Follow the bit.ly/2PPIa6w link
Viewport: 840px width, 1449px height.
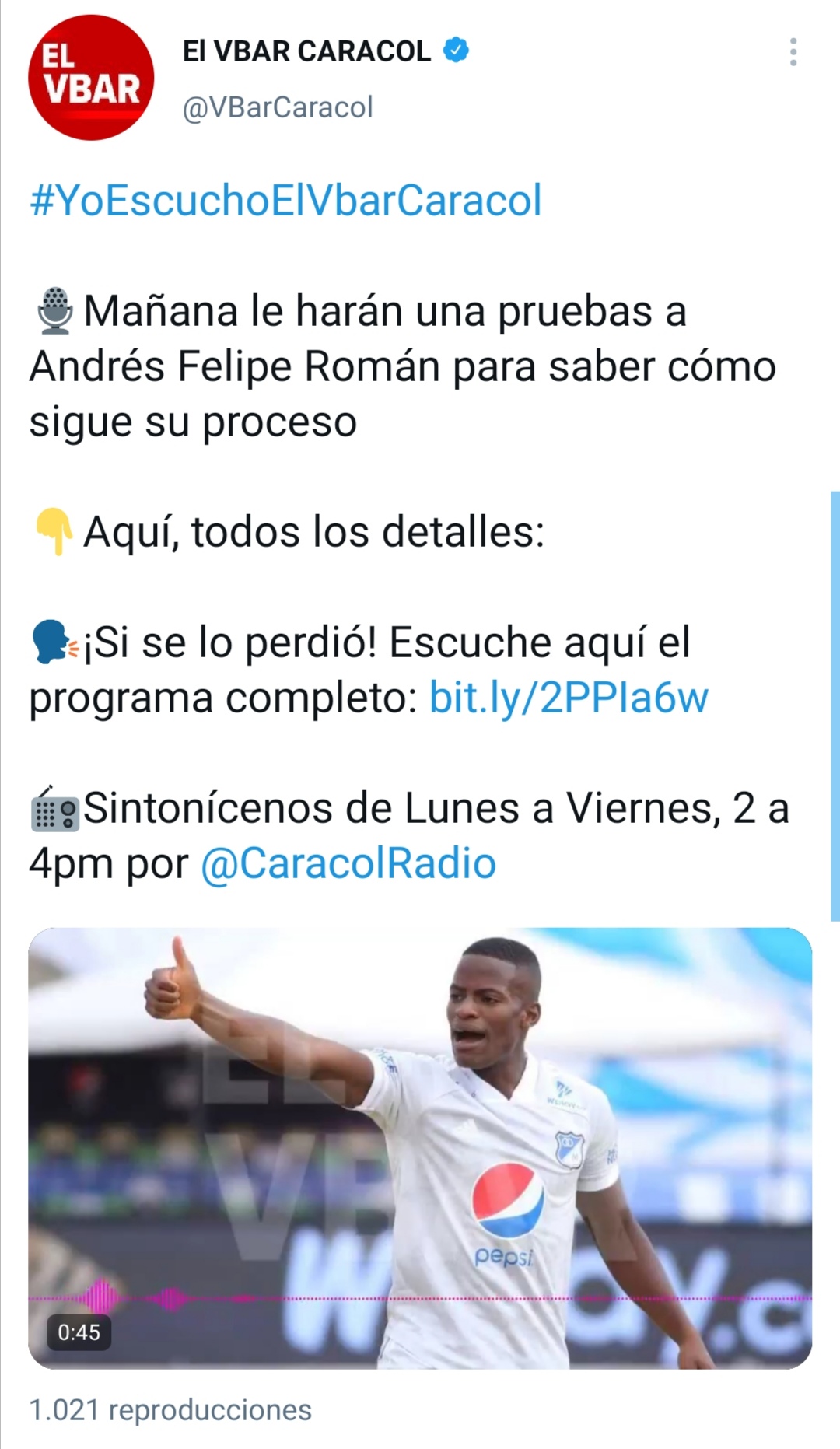(569, 698)
